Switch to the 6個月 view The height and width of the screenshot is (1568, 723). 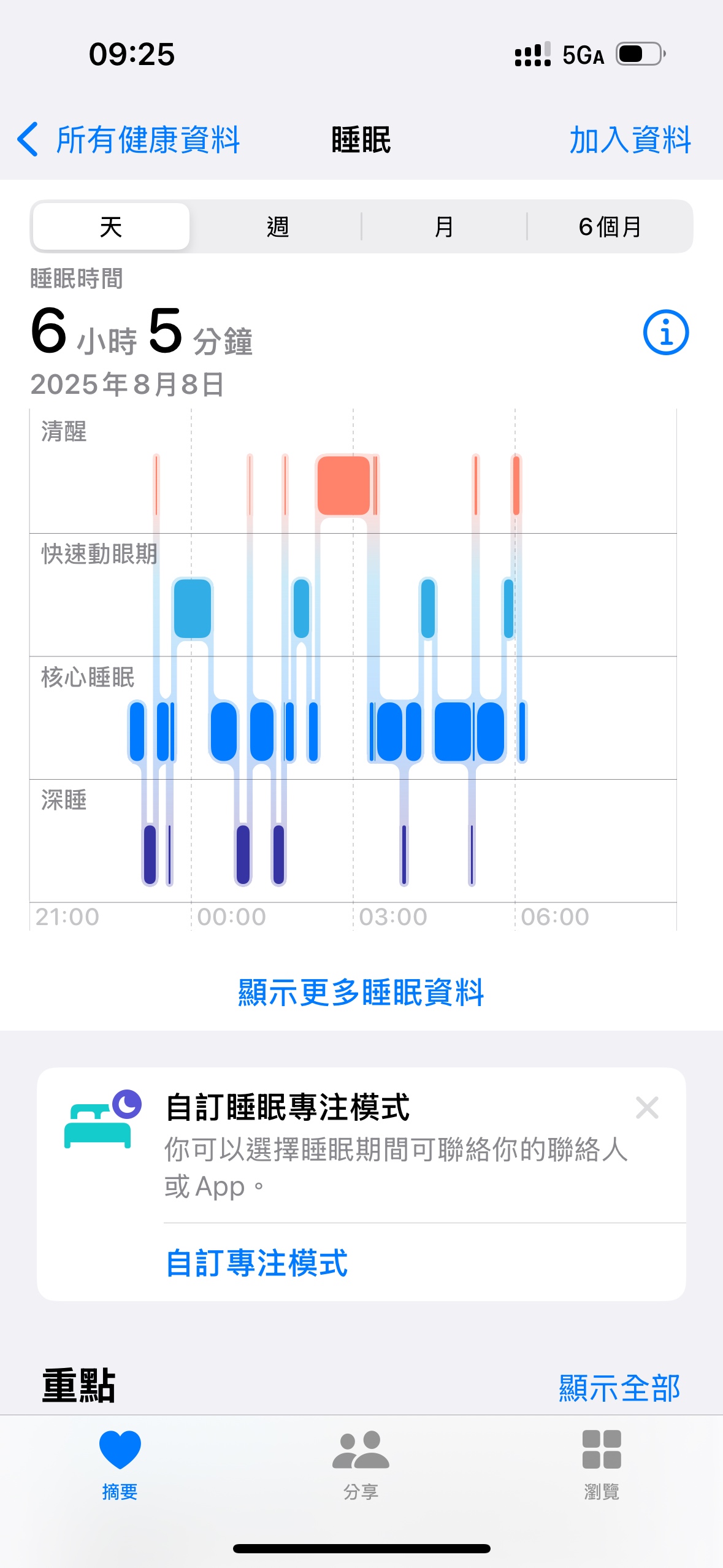610,227
